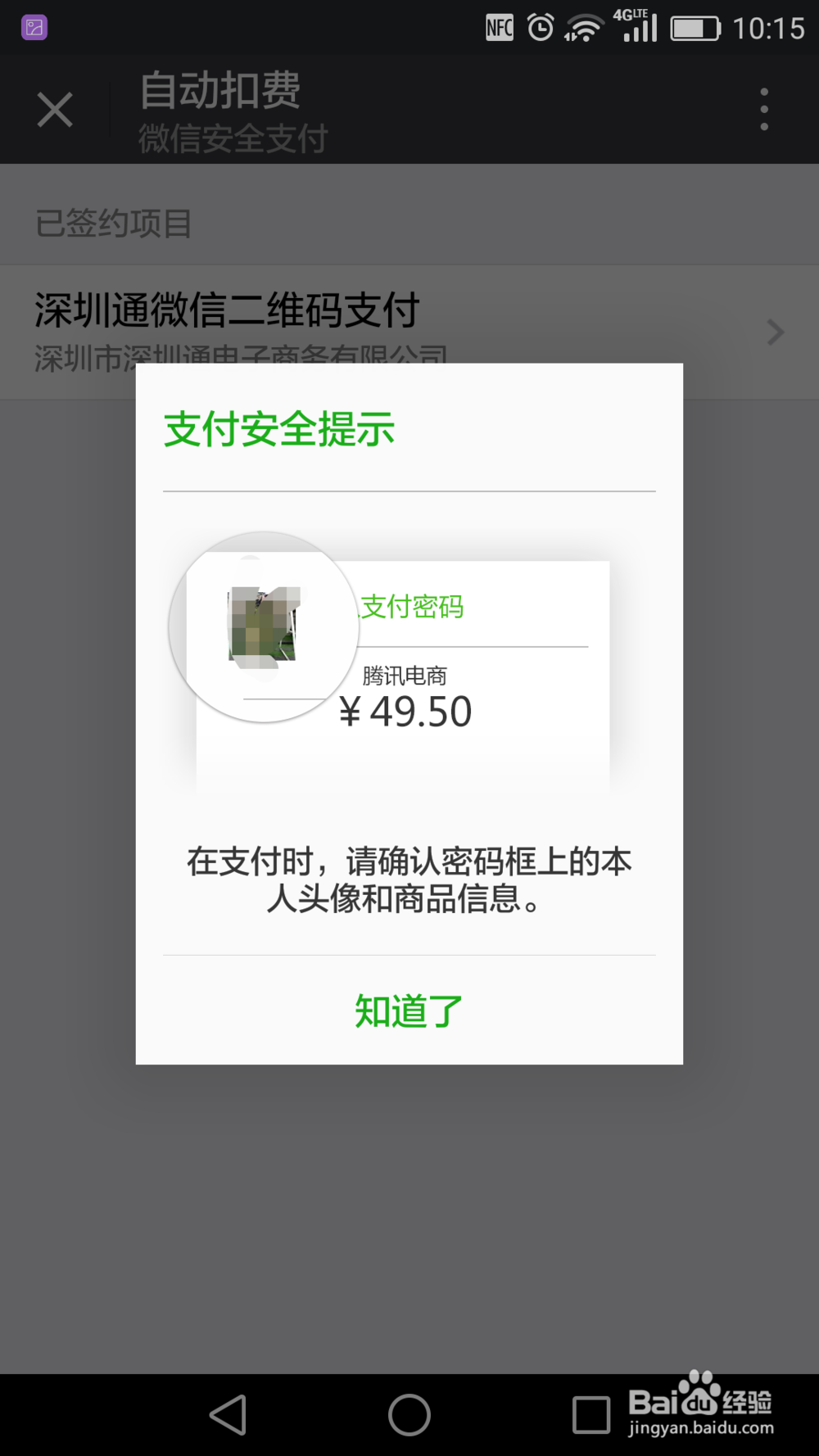Tap the NFC status bar icon
This screenshot has height=1456, width=819.
[x=498, y=28]
